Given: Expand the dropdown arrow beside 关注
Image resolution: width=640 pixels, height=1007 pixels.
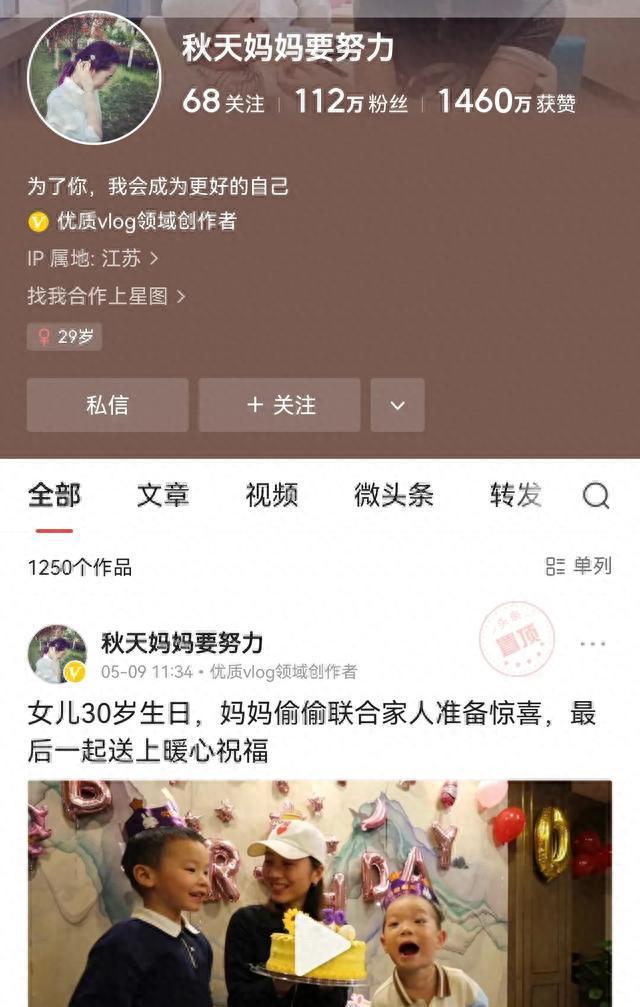Looking at the screenshot, I should click(397, 405).
